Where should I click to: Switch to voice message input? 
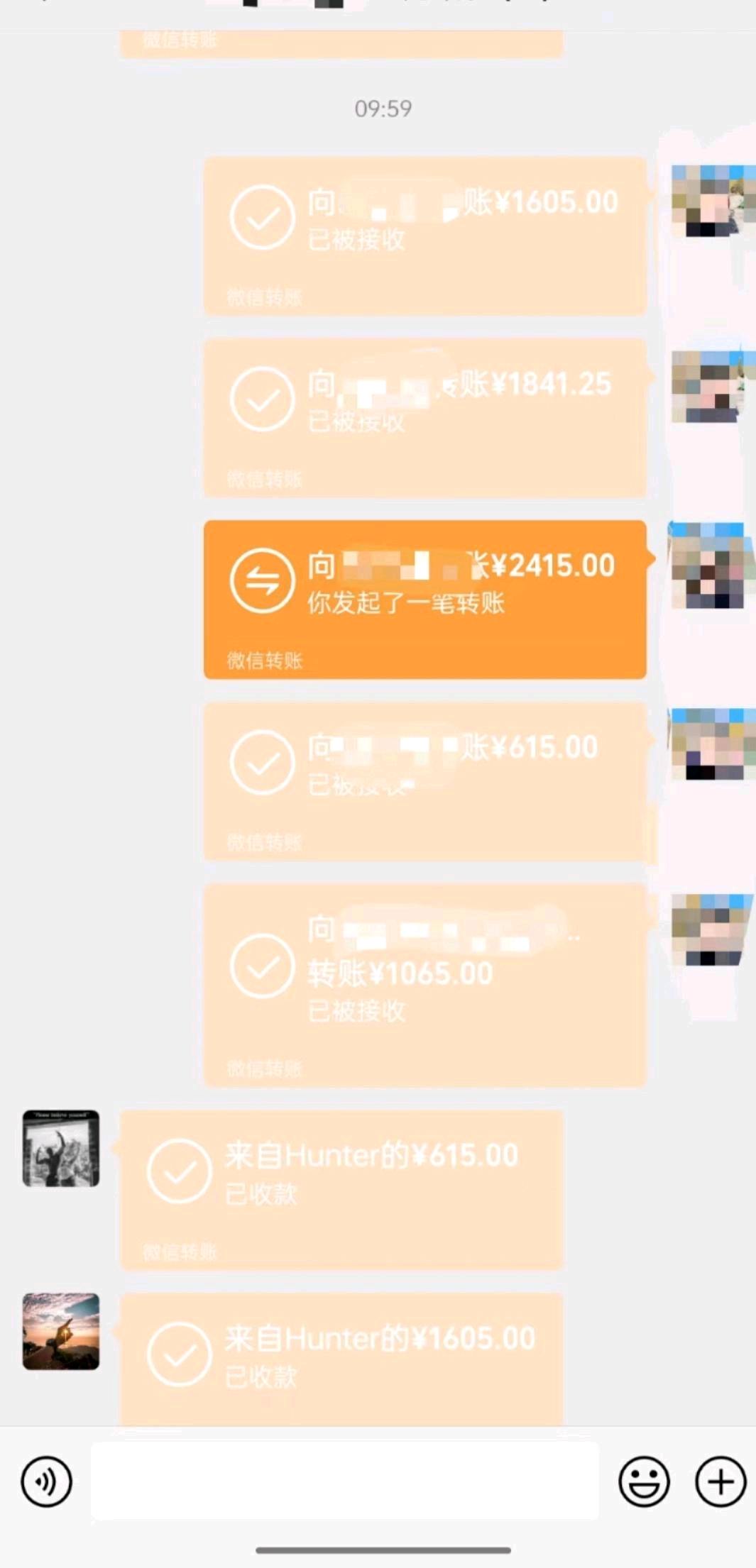(x=46, y=1481)
